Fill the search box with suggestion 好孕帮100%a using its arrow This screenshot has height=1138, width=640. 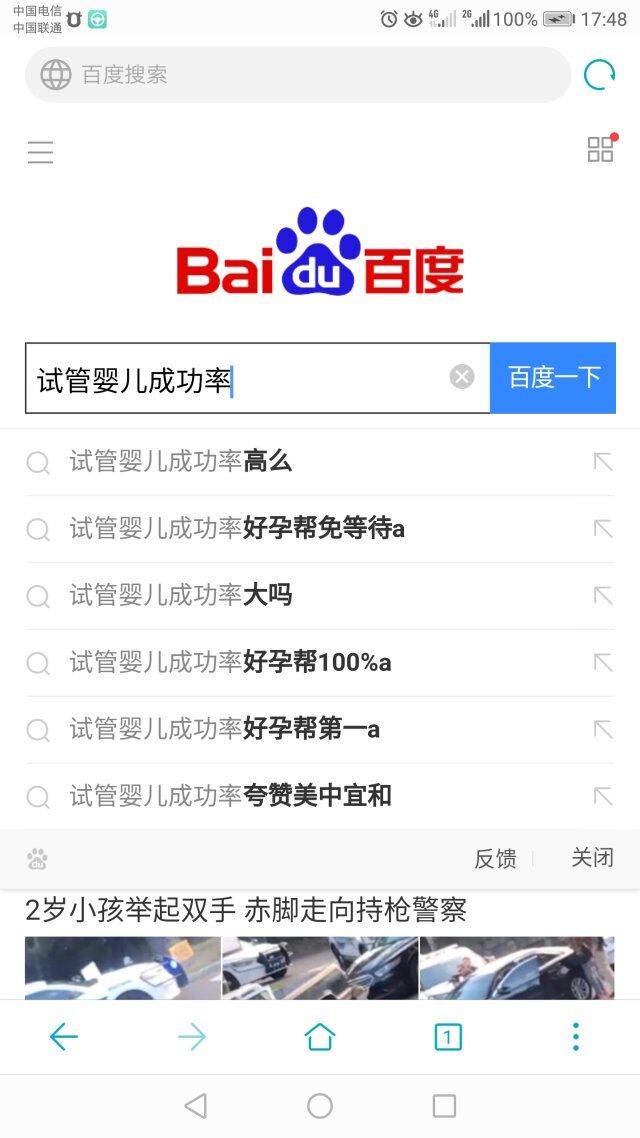602,662
